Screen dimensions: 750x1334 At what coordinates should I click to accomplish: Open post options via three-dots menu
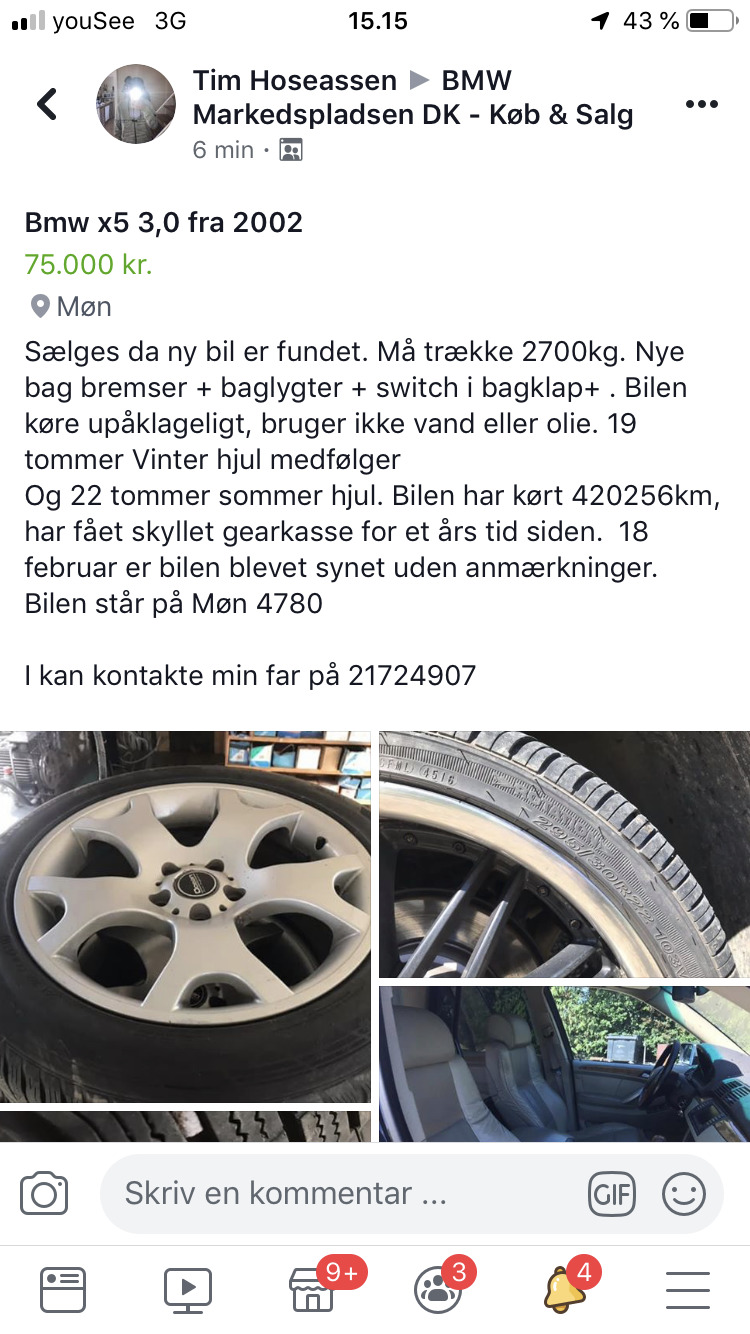pyautogui.click(x=703, y=103)
